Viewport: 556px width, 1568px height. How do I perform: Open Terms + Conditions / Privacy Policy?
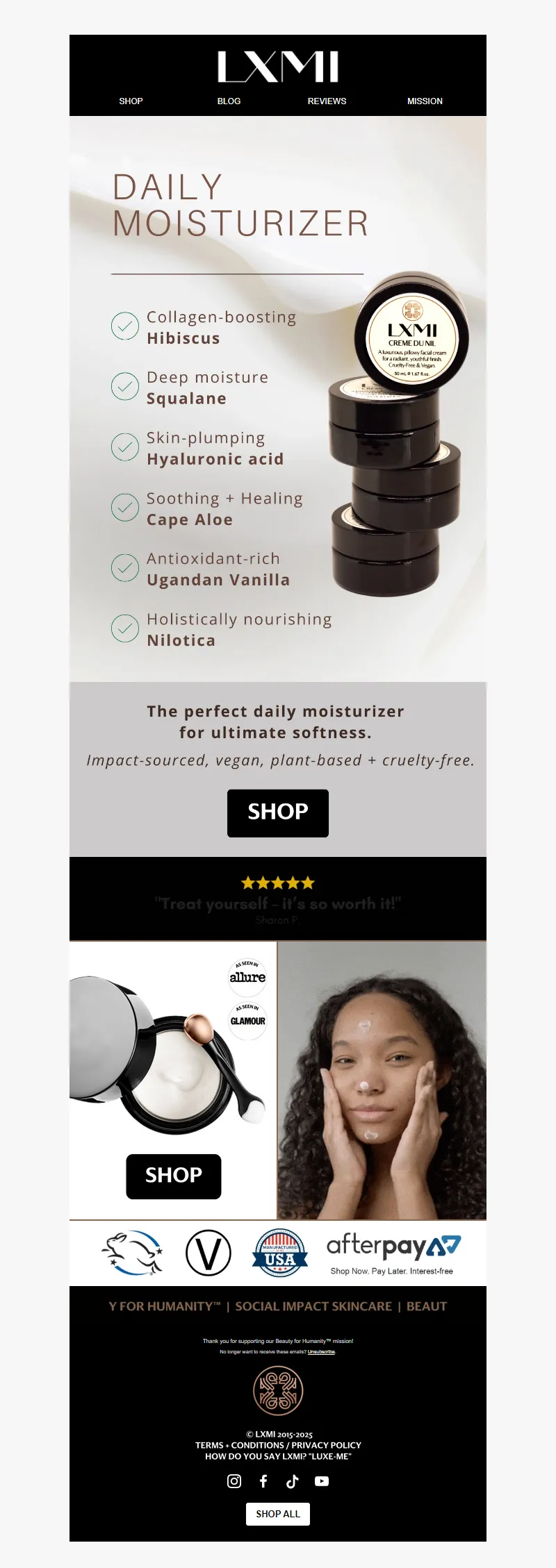278,1445
